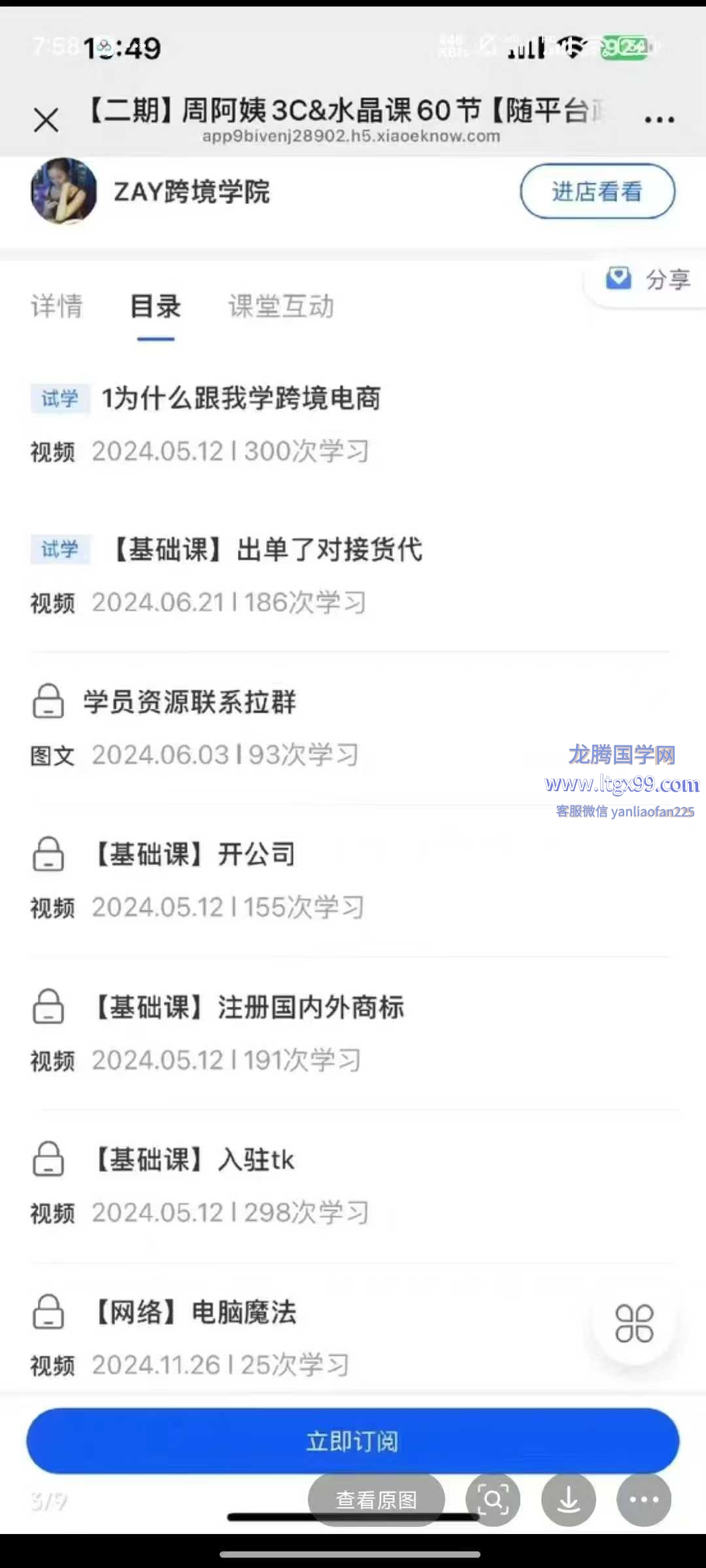The height and width of the screenshot is (1568, 706).
Task: Download the image
Action: point(568,1499)
